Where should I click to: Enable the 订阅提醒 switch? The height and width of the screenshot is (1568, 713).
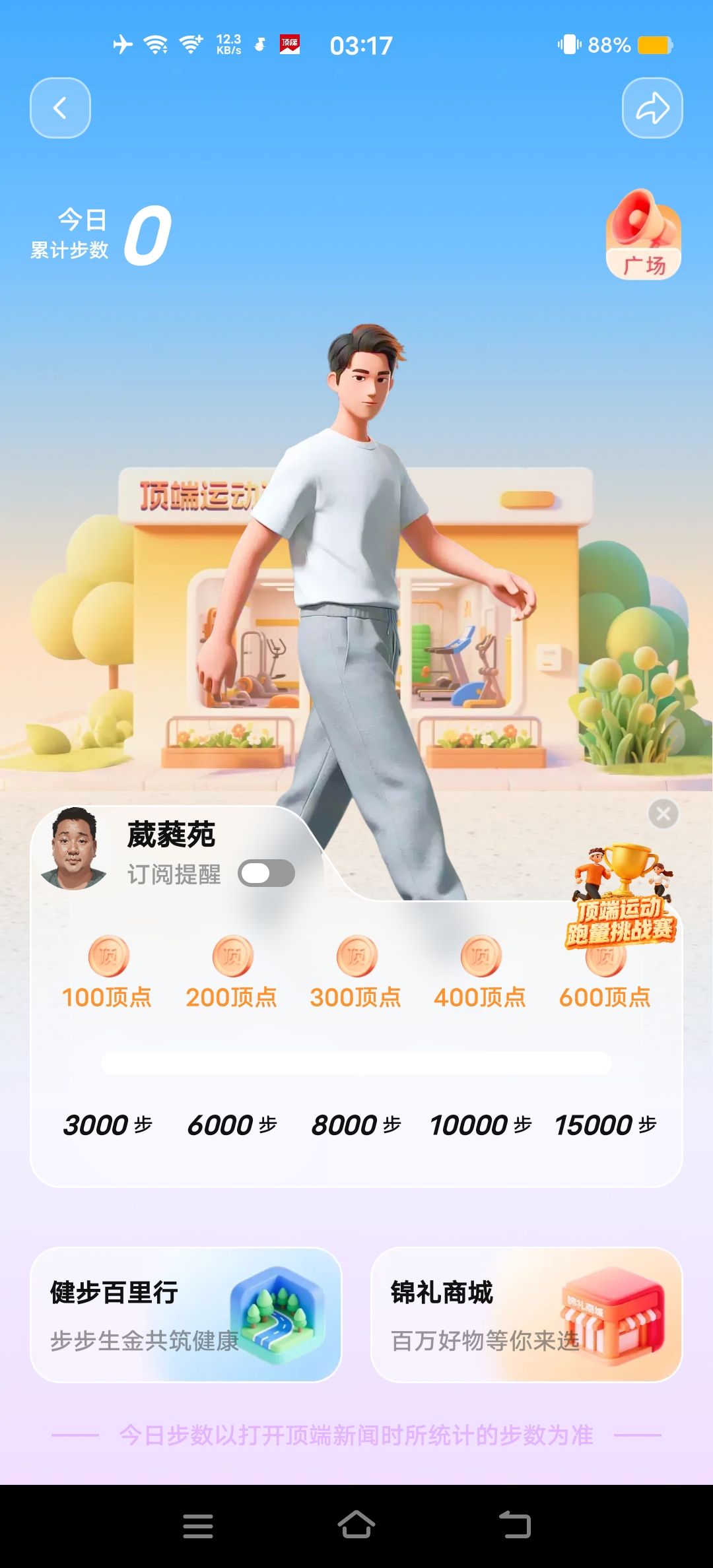pos(266,874)
